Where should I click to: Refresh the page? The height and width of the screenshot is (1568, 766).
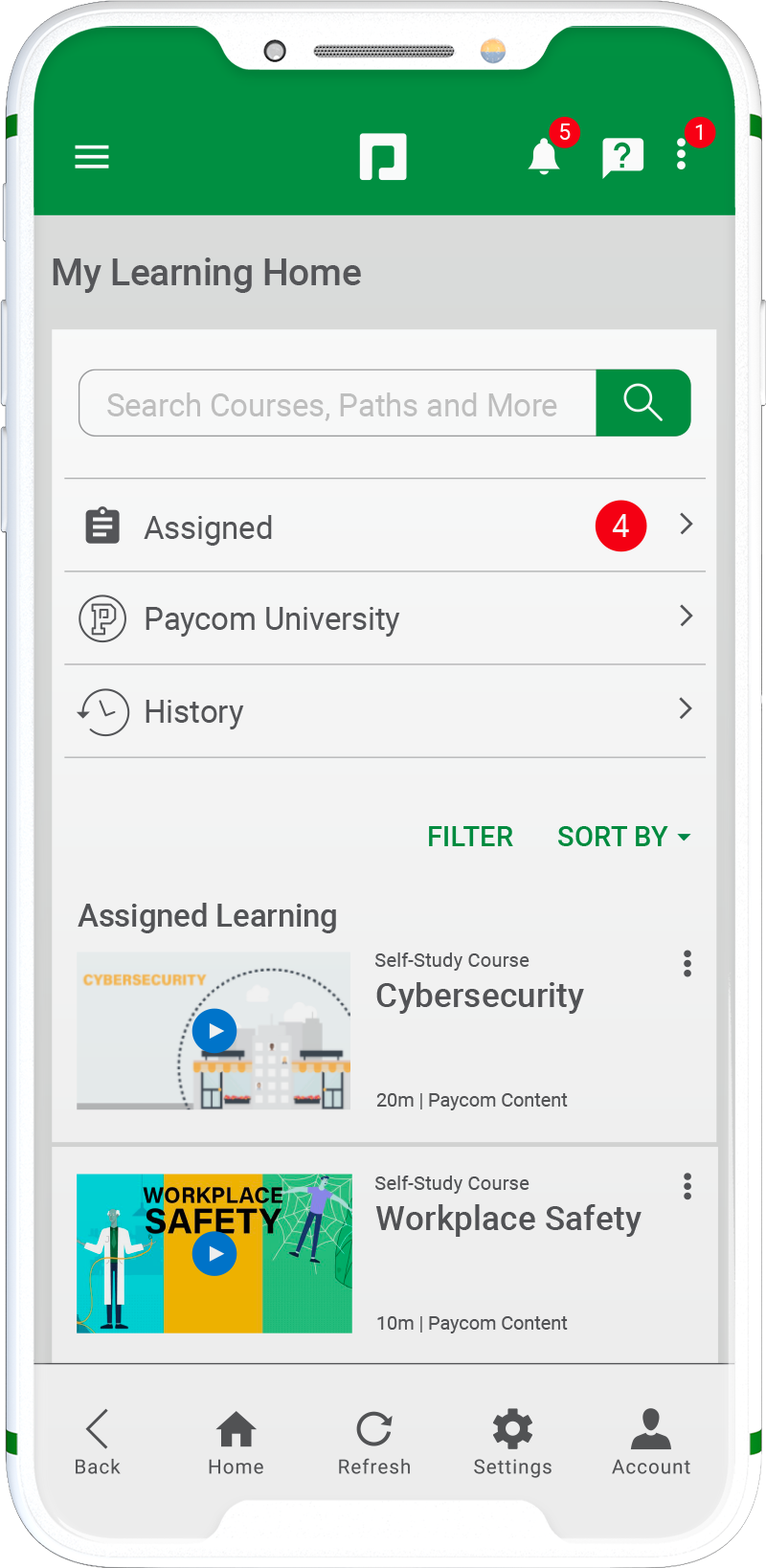coord(374,1442)
